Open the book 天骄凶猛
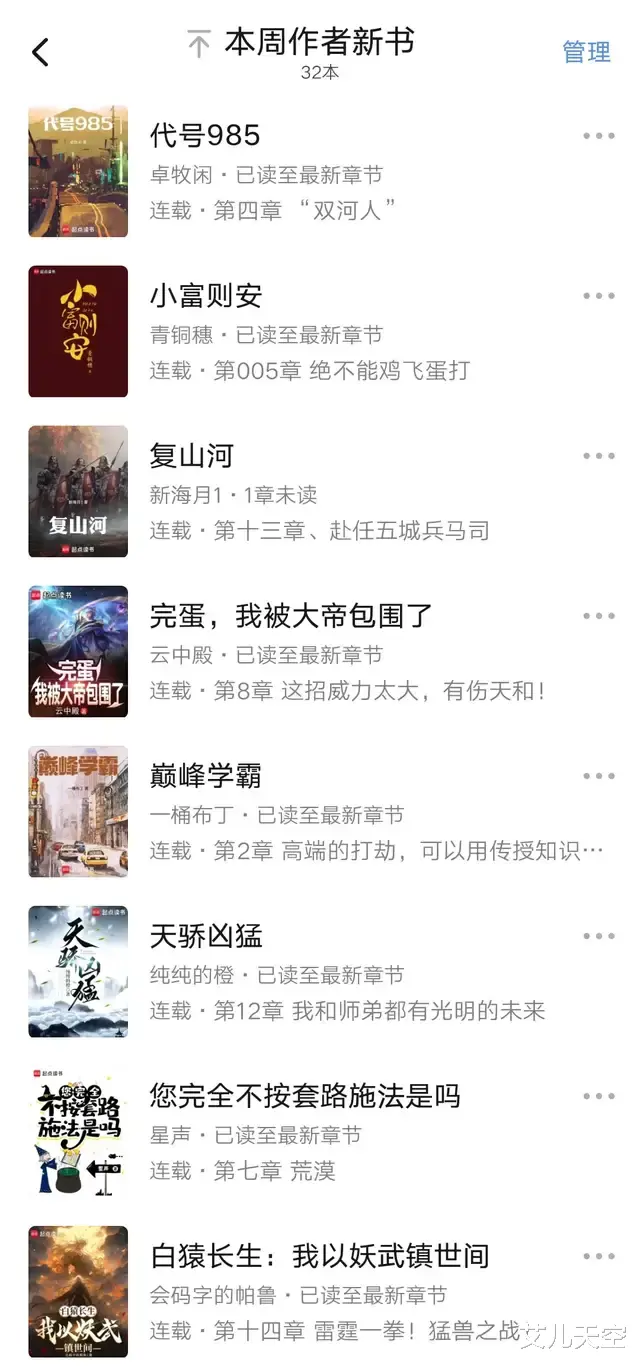 point(205,936)
